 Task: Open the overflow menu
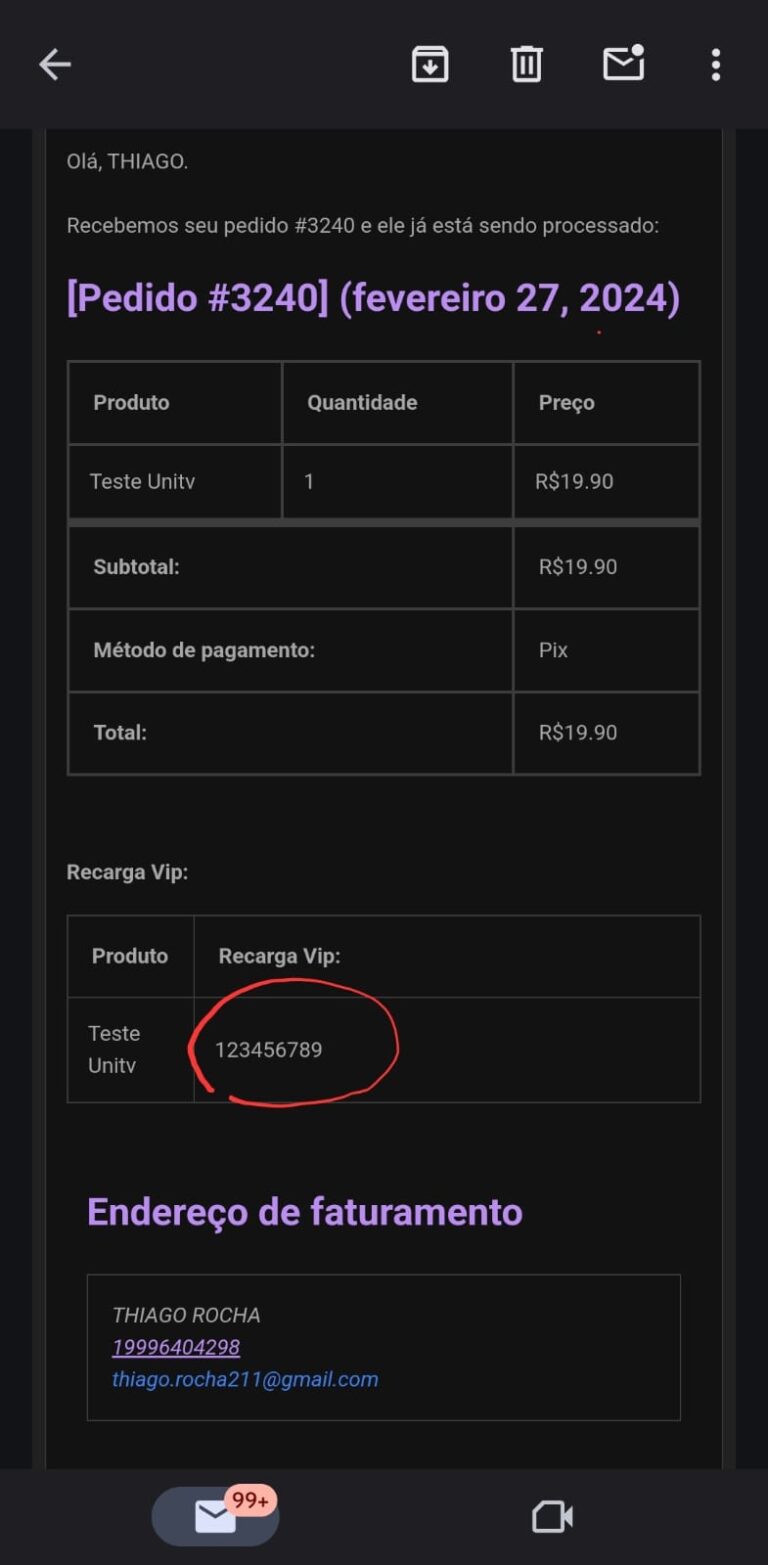tap(715, 65)
